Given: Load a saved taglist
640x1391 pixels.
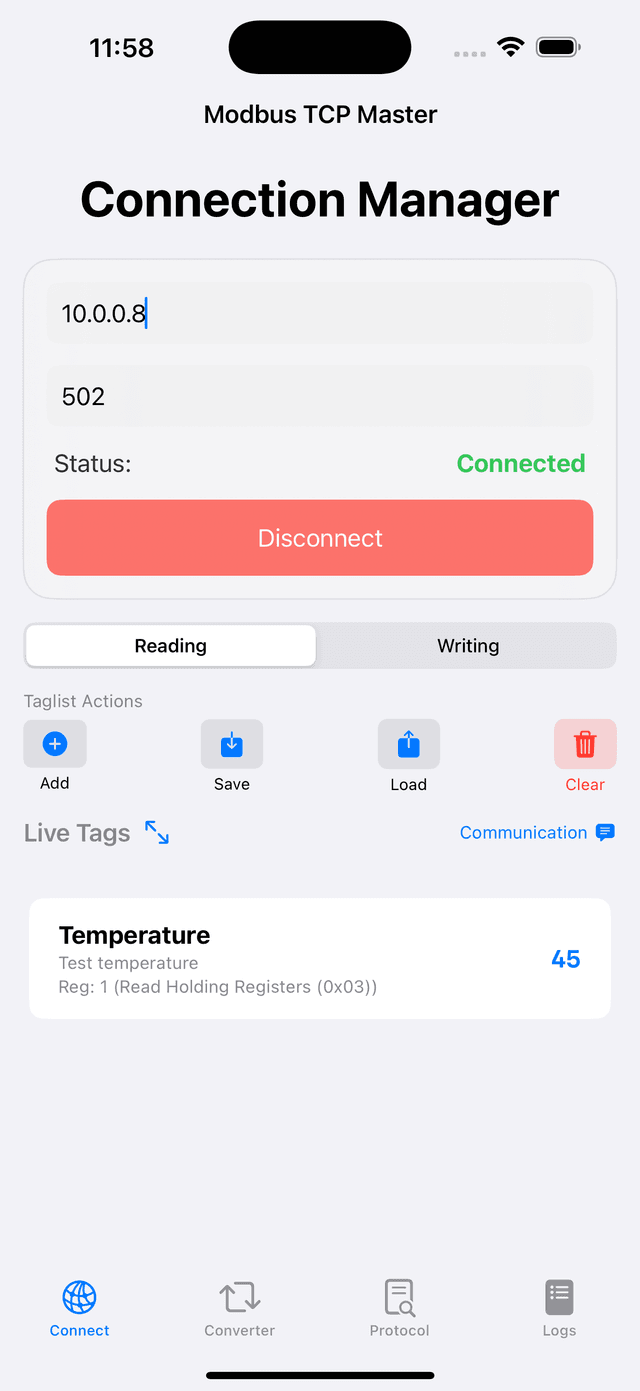Looking at the screenshot, I should pos(408,744).
